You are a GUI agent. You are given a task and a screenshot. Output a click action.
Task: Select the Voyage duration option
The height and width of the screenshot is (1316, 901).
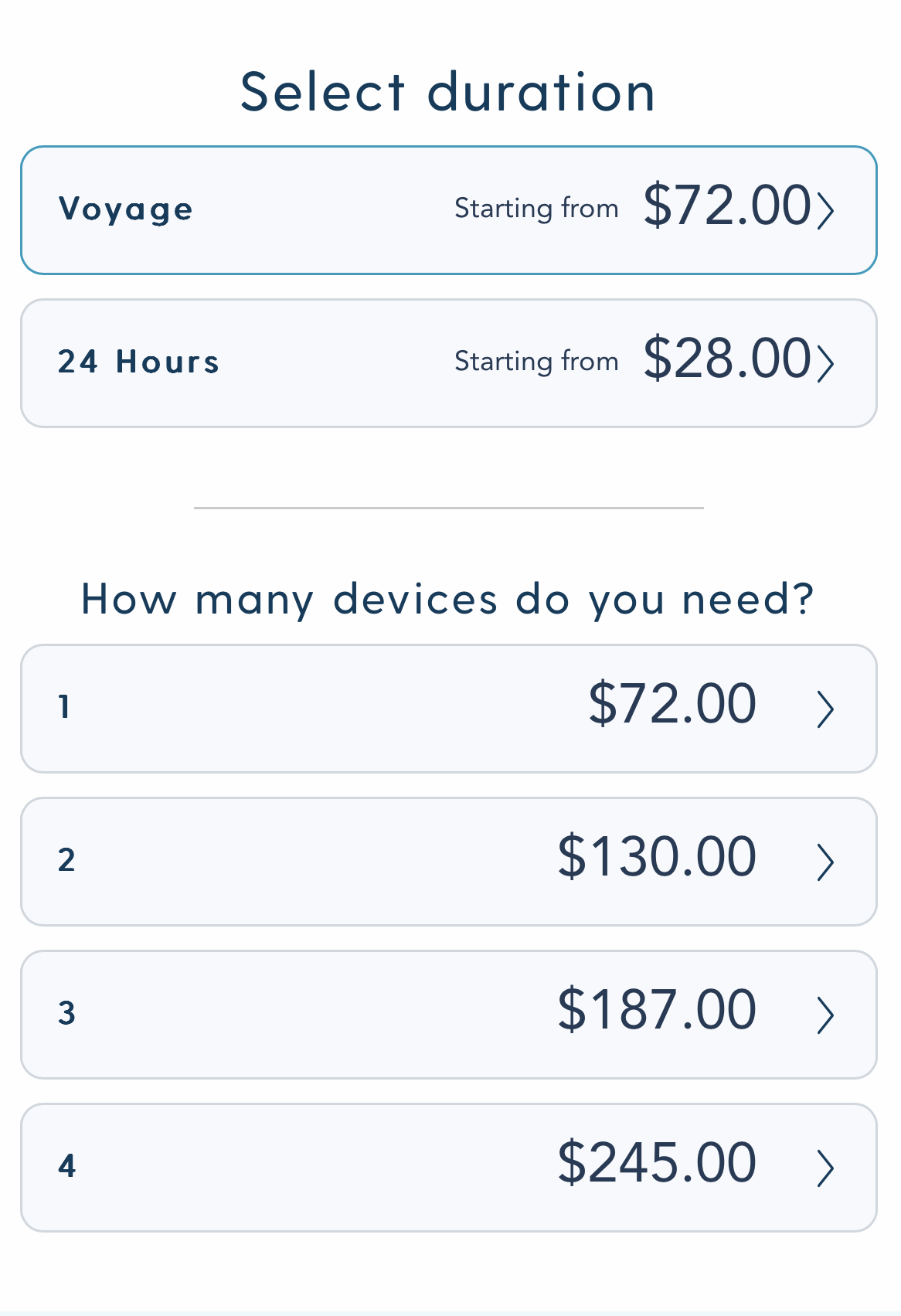pyautogui.click(x=448, y=210)
